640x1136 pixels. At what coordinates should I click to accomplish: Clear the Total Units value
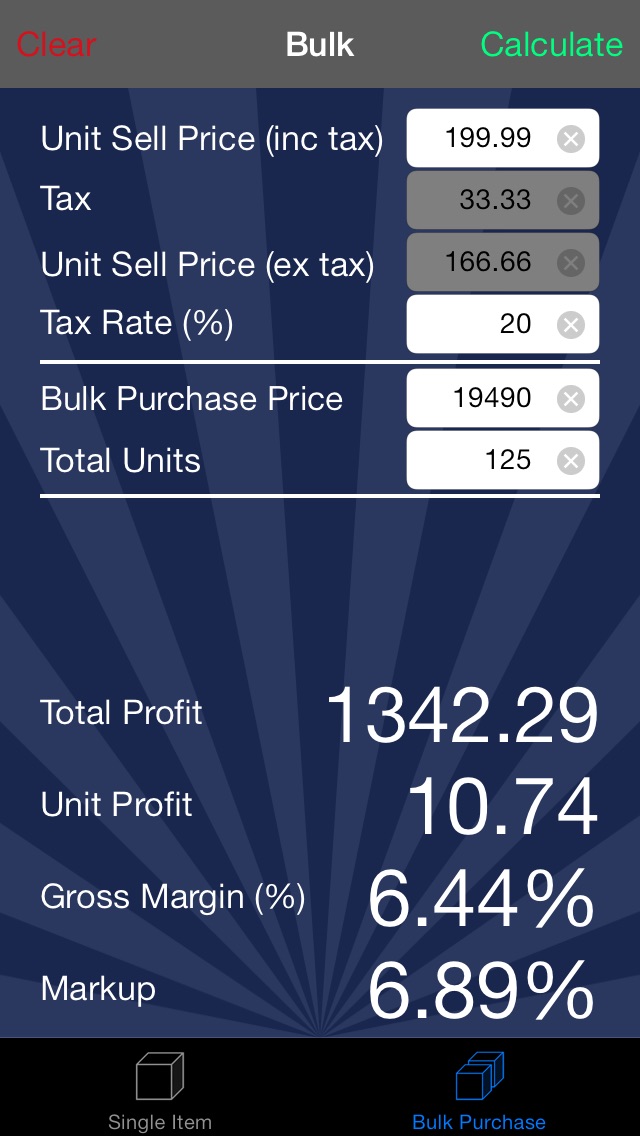pos(571,460)
